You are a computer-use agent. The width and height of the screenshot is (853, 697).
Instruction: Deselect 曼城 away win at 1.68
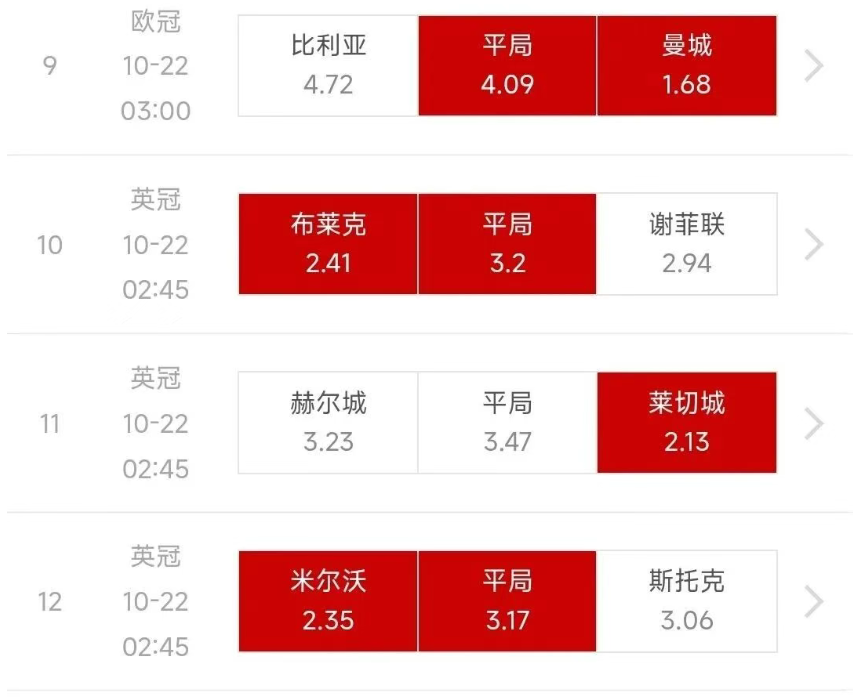pos(687,66)
